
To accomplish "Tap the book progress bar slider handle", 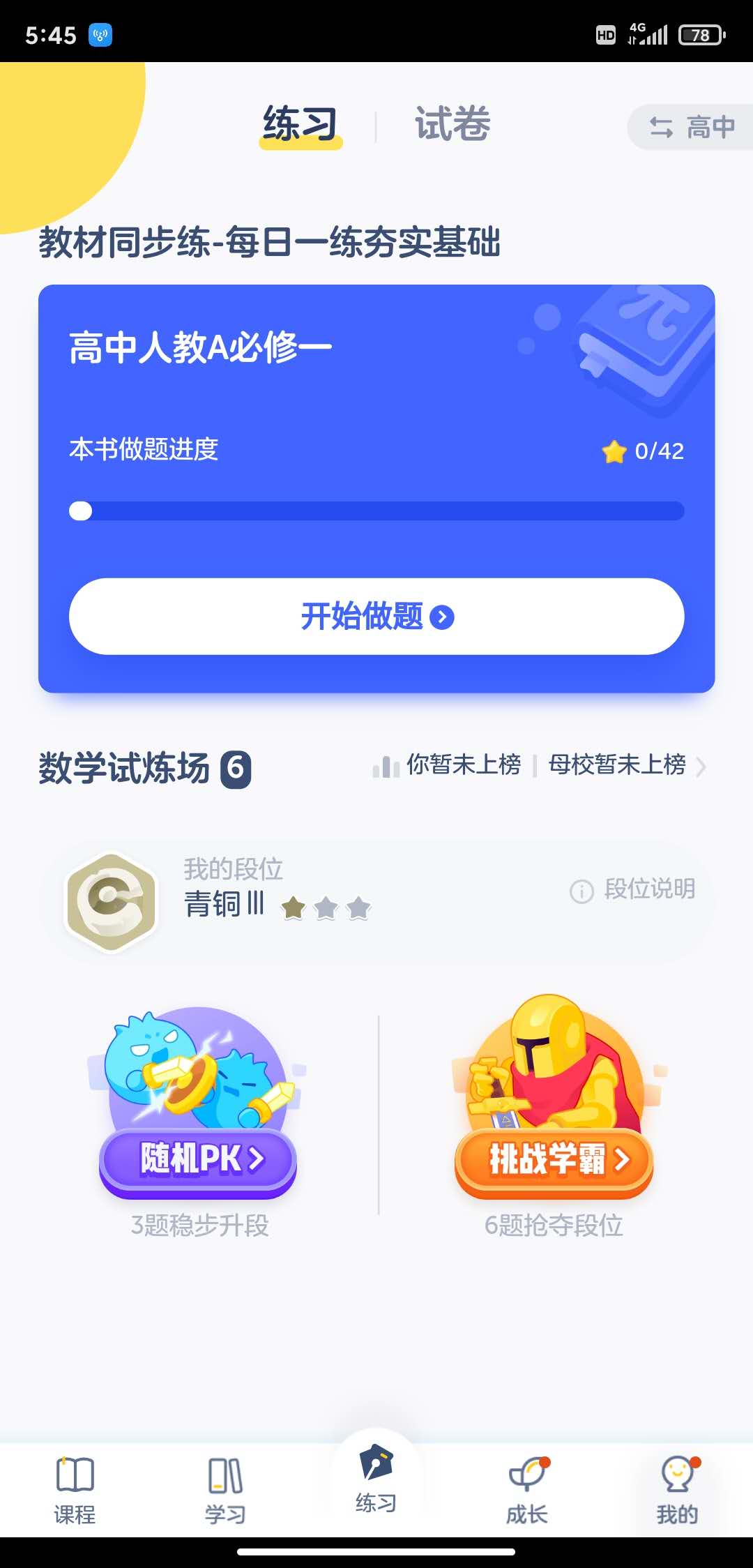I will tap(81, 511).
